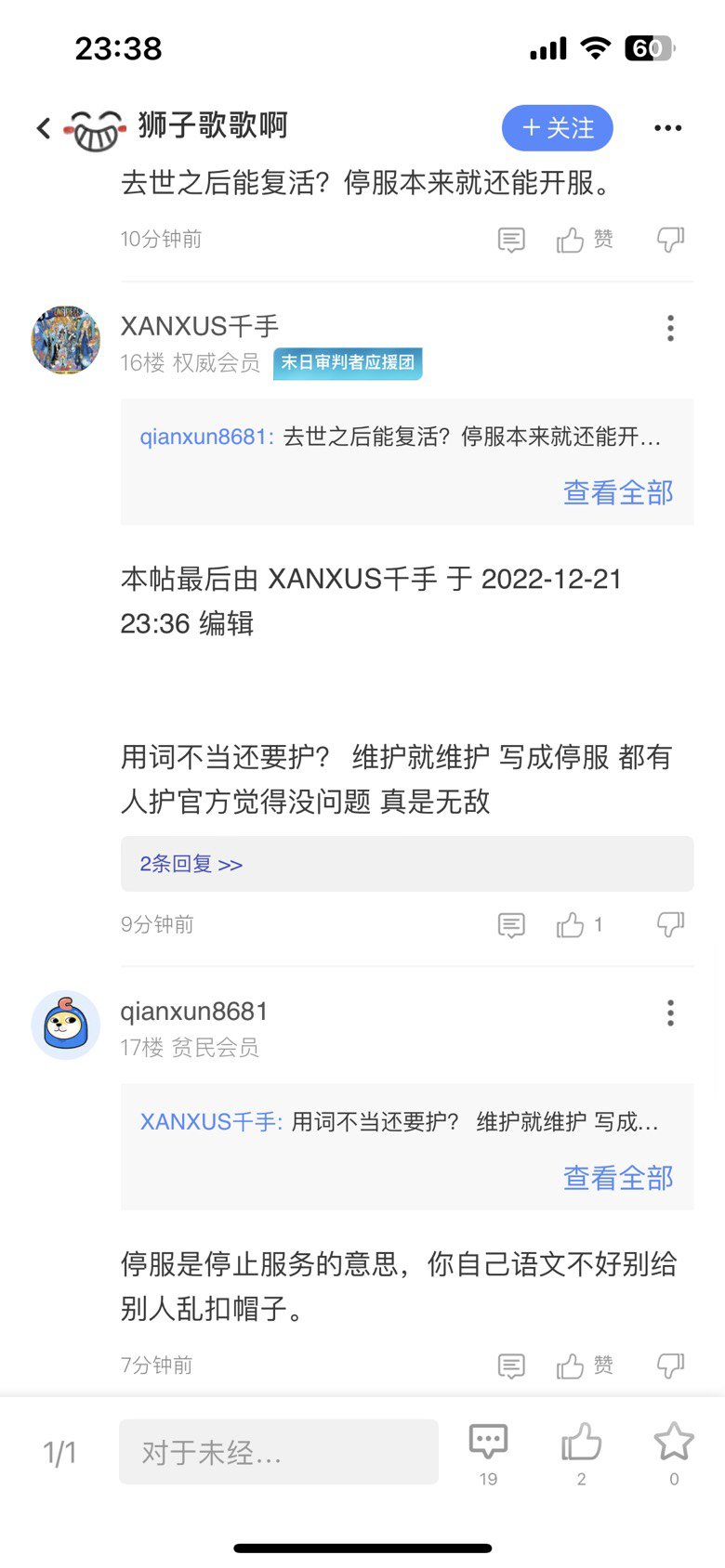Dislike XANXUS千手's 16楼 comment
The height and width of the screenshot is (1568, 725).
click(x=671, y=924)
